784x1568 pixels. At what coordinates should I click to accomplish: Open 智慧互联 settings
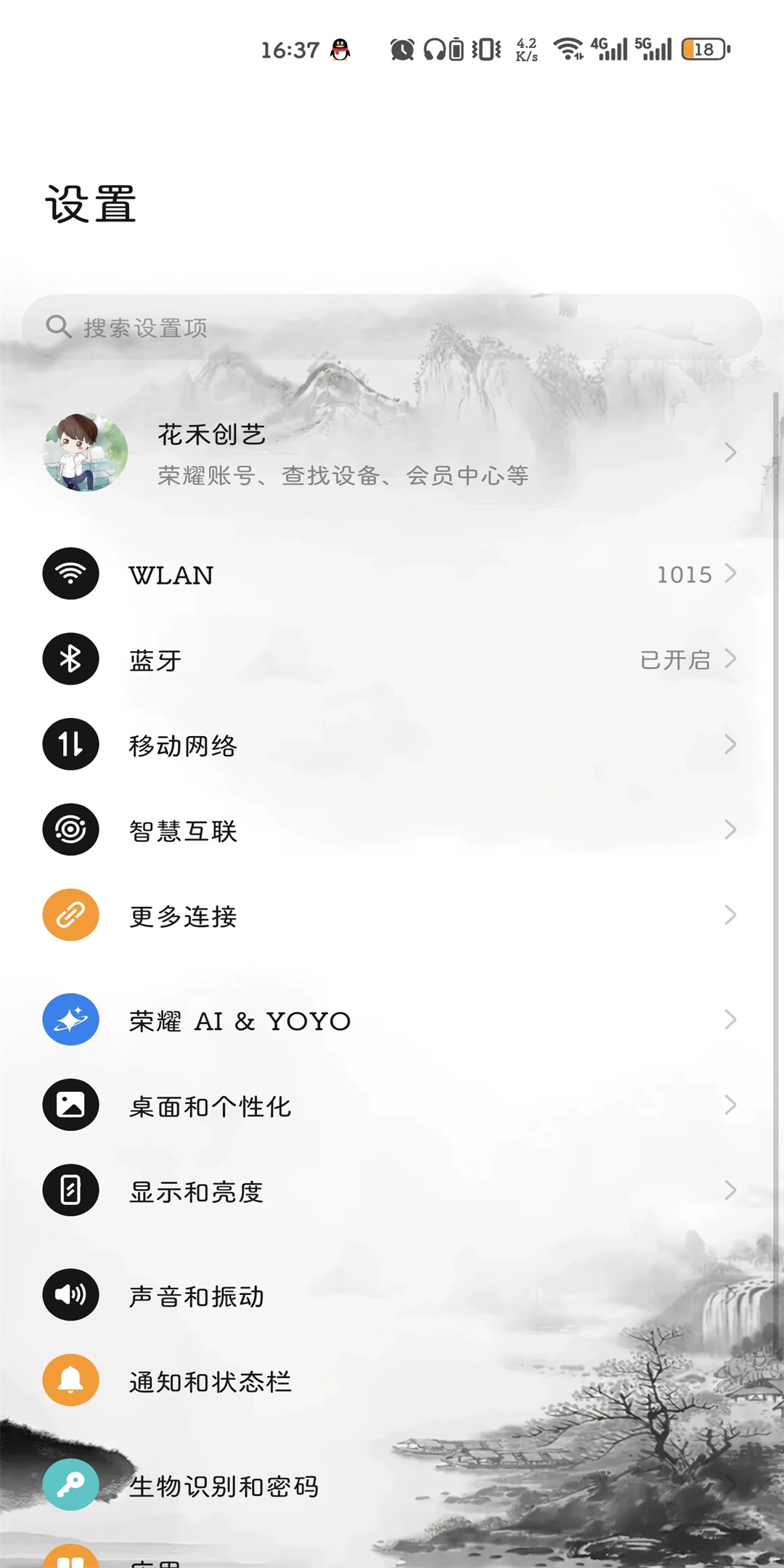pyautogui.click(x=392, y=830)
